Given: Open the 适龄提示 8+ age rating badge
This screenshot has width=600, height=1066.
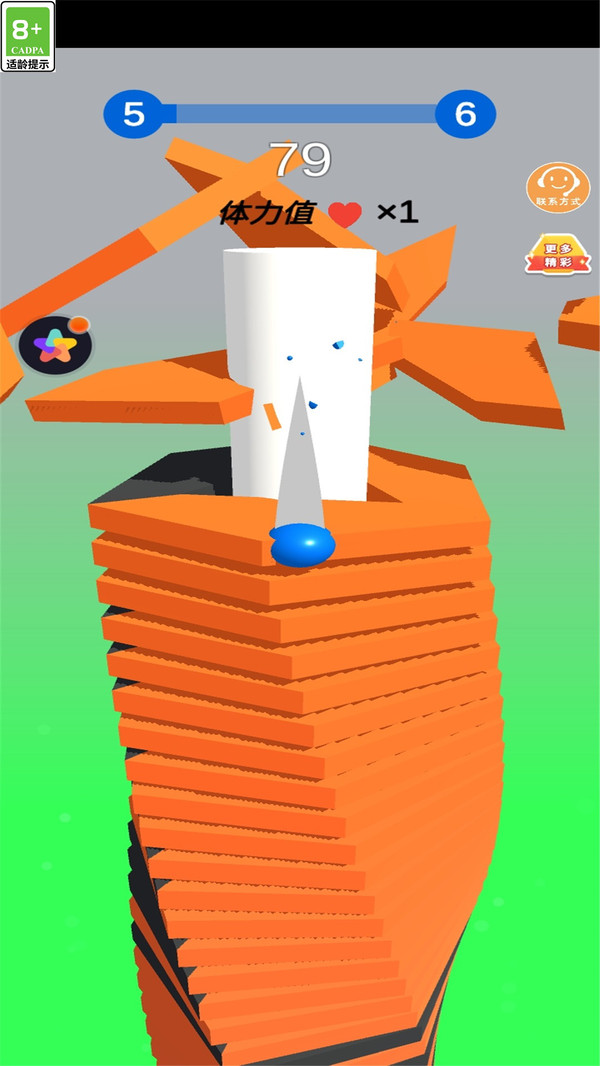Looking at the screenshot, I should tap(28, 37).
